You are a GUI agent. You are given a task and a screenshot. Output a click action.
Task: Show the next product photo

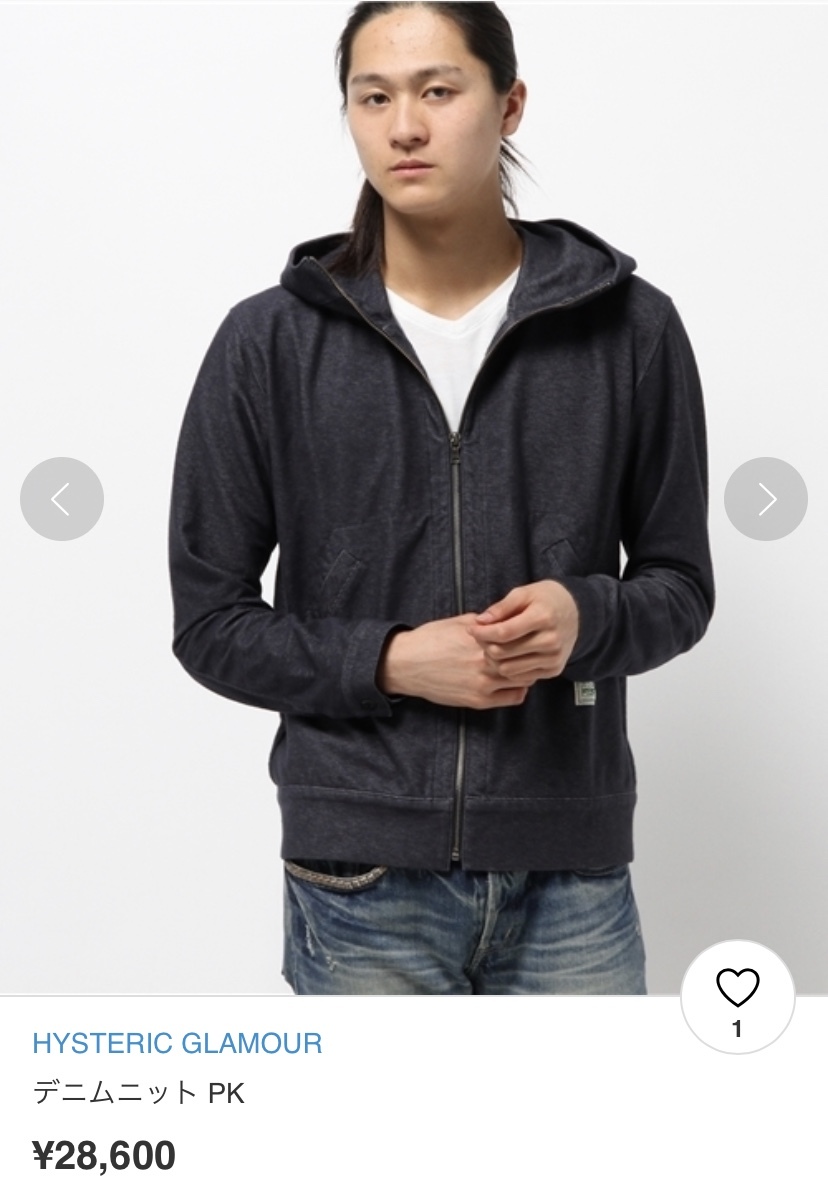coord(765,499)
